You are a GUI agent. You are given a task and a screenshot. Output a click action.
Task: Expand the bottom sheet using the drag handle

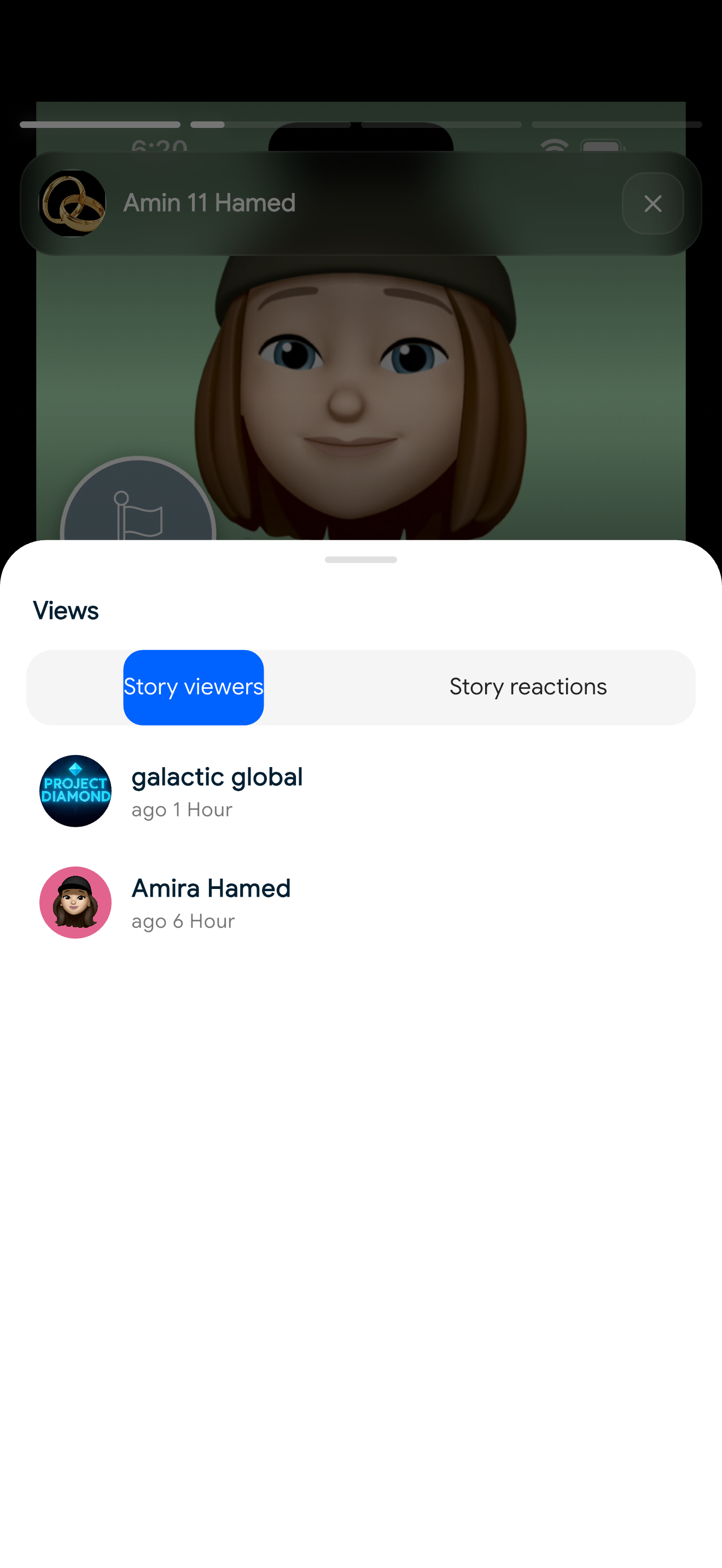(360, 559)
